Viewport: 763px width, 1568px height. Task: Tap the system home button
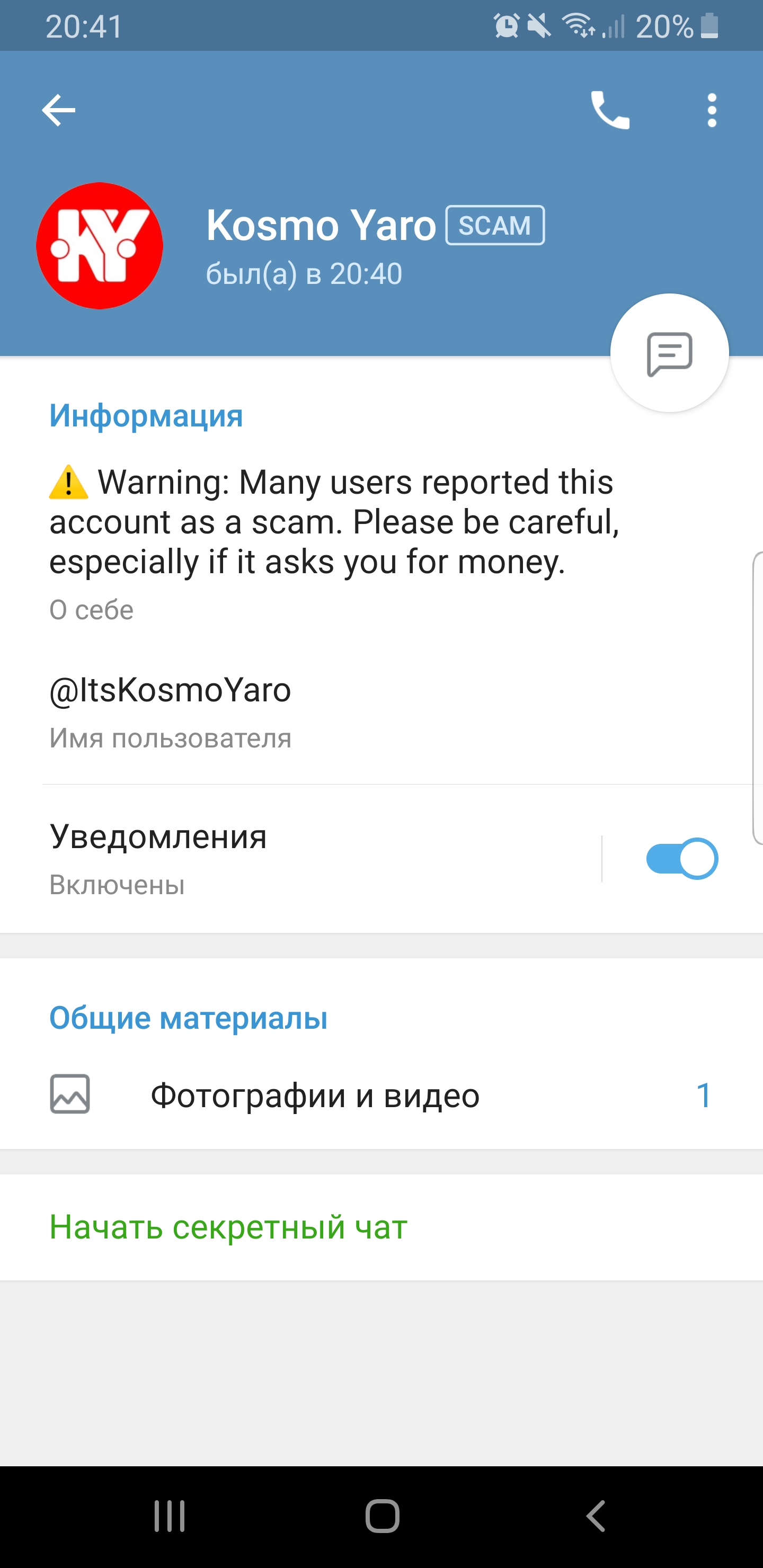382,1516
